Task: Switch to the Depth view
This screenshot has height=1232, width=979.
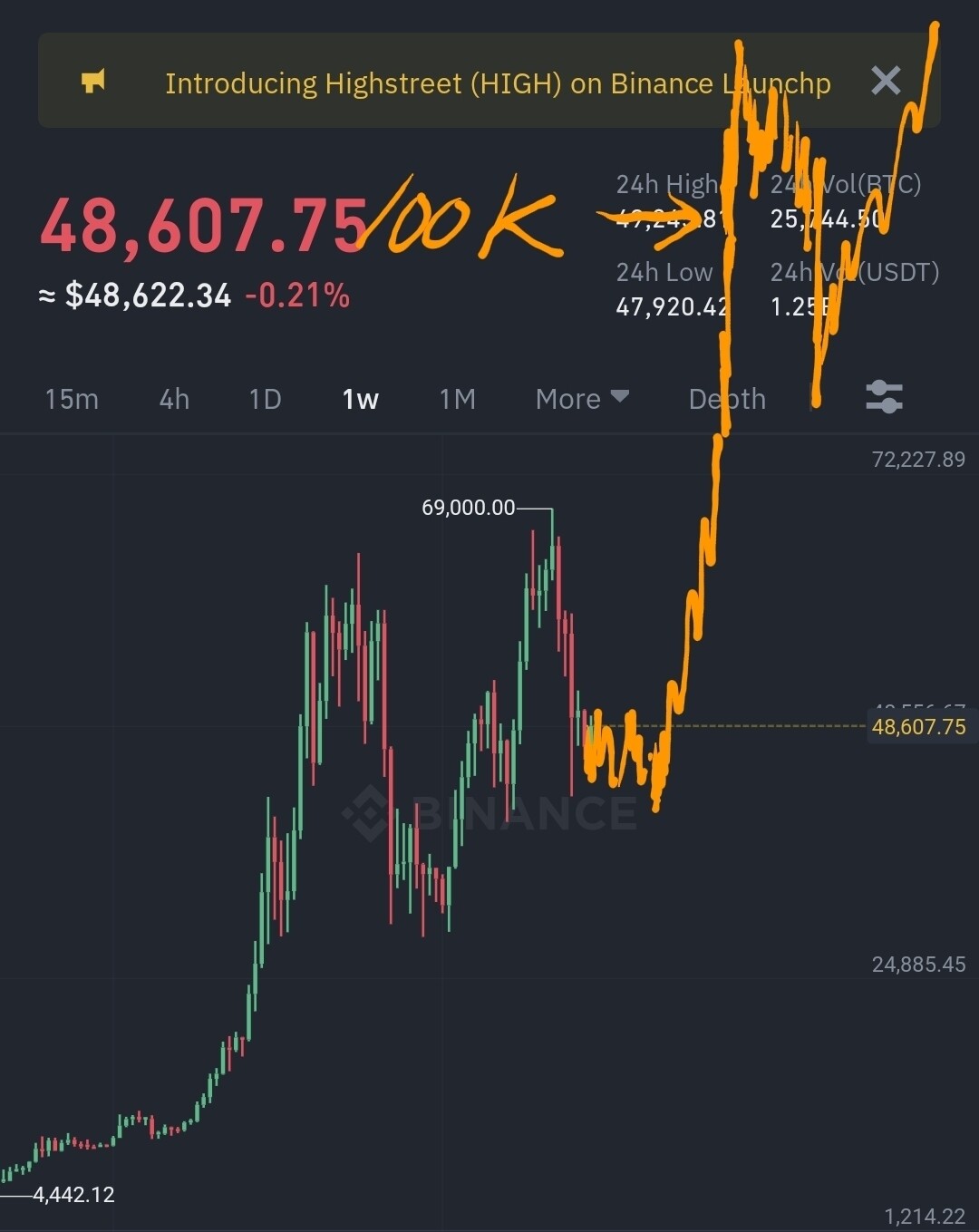Action: (726, 399)
